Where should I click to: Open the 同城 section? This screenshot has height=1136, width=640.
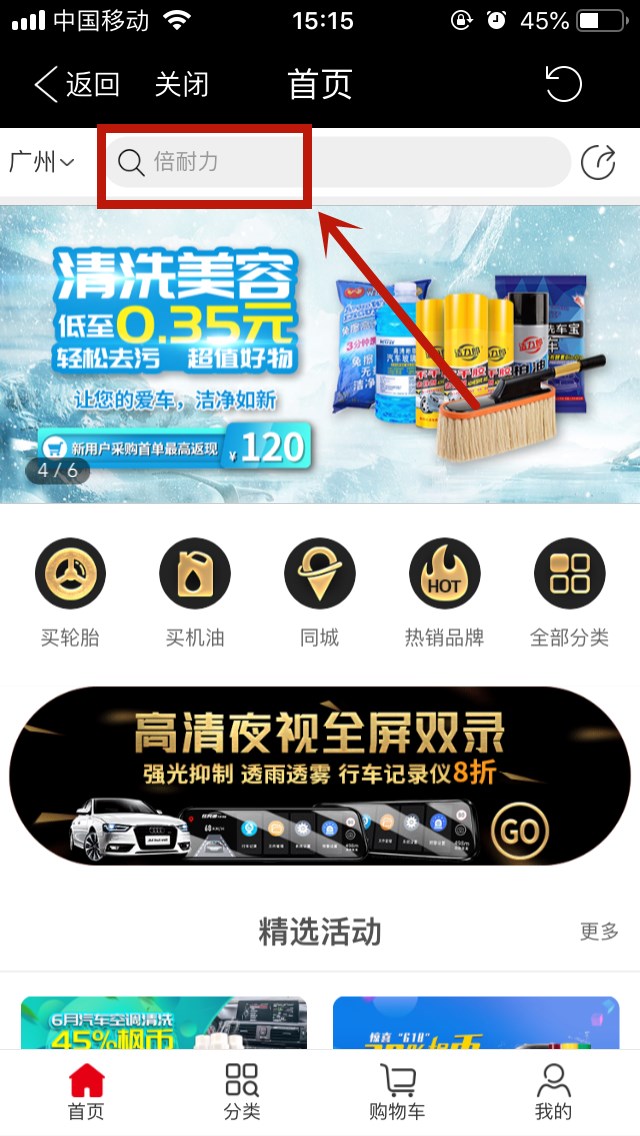click(320, 592)
